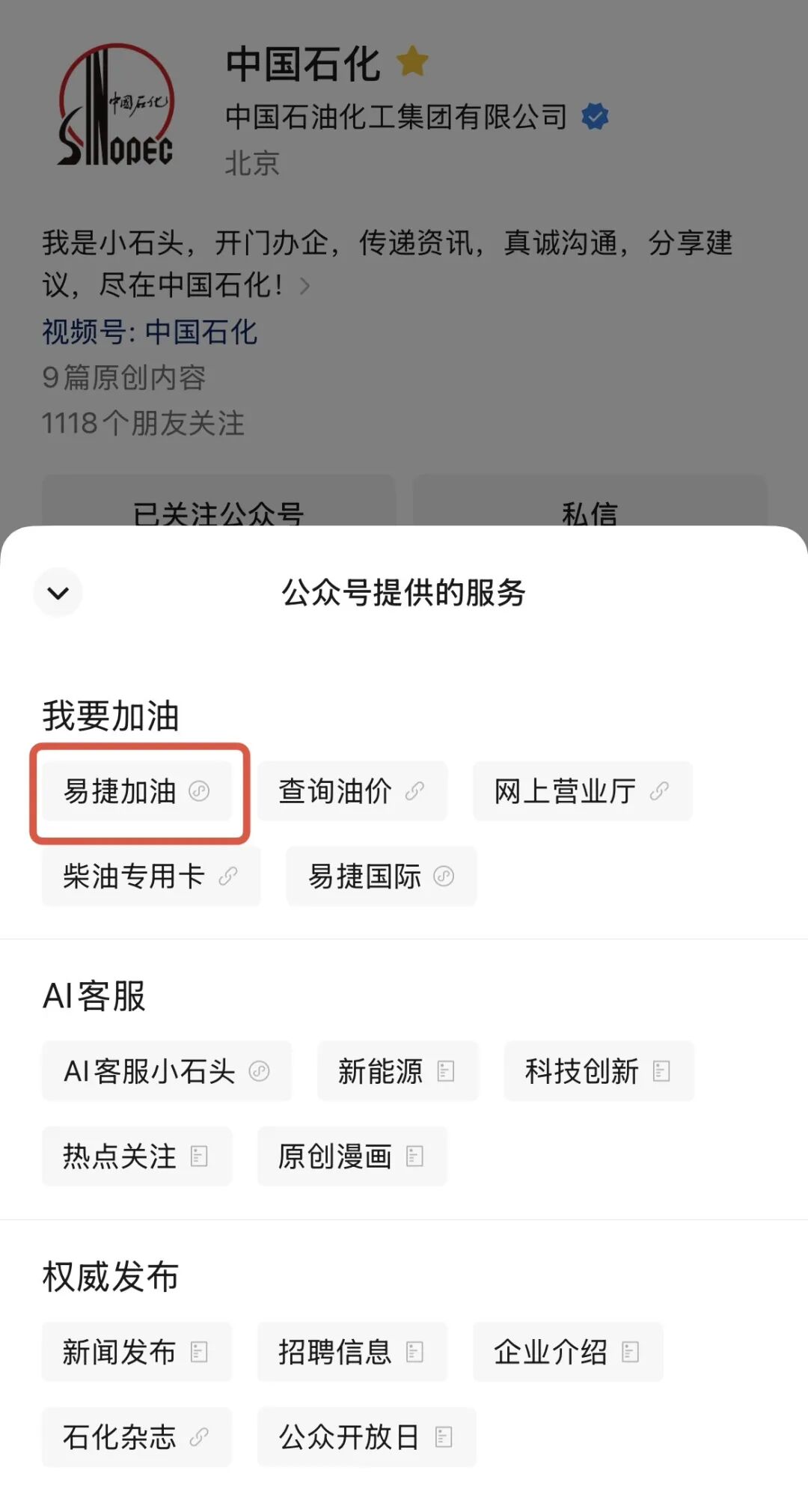Check fuel prices via 查询油价
Viewport: 808px width, 1512px height.
352,791
